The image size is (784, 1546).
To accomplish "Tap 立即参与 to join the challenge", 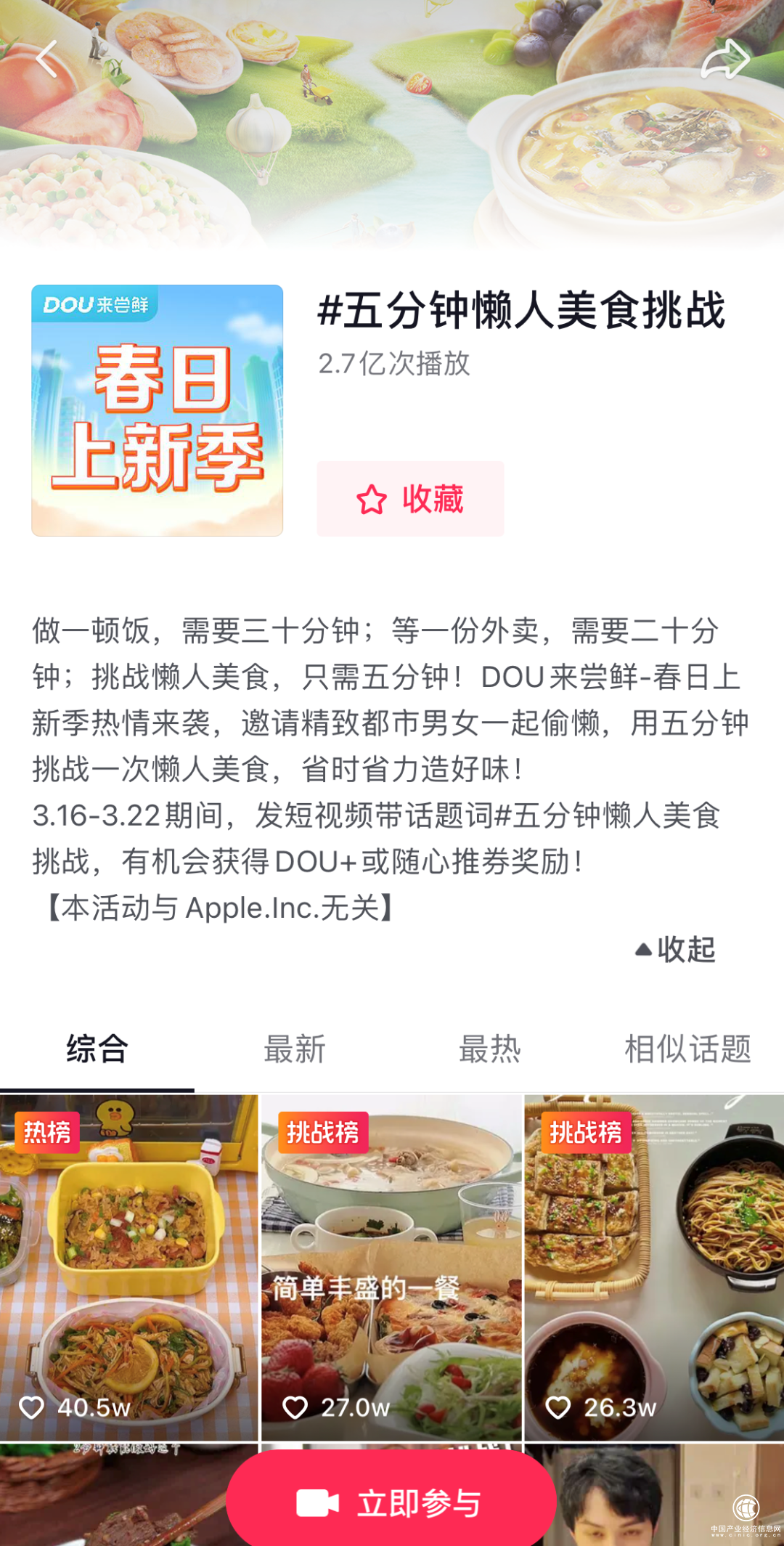I will click(x=391, y=1502).
